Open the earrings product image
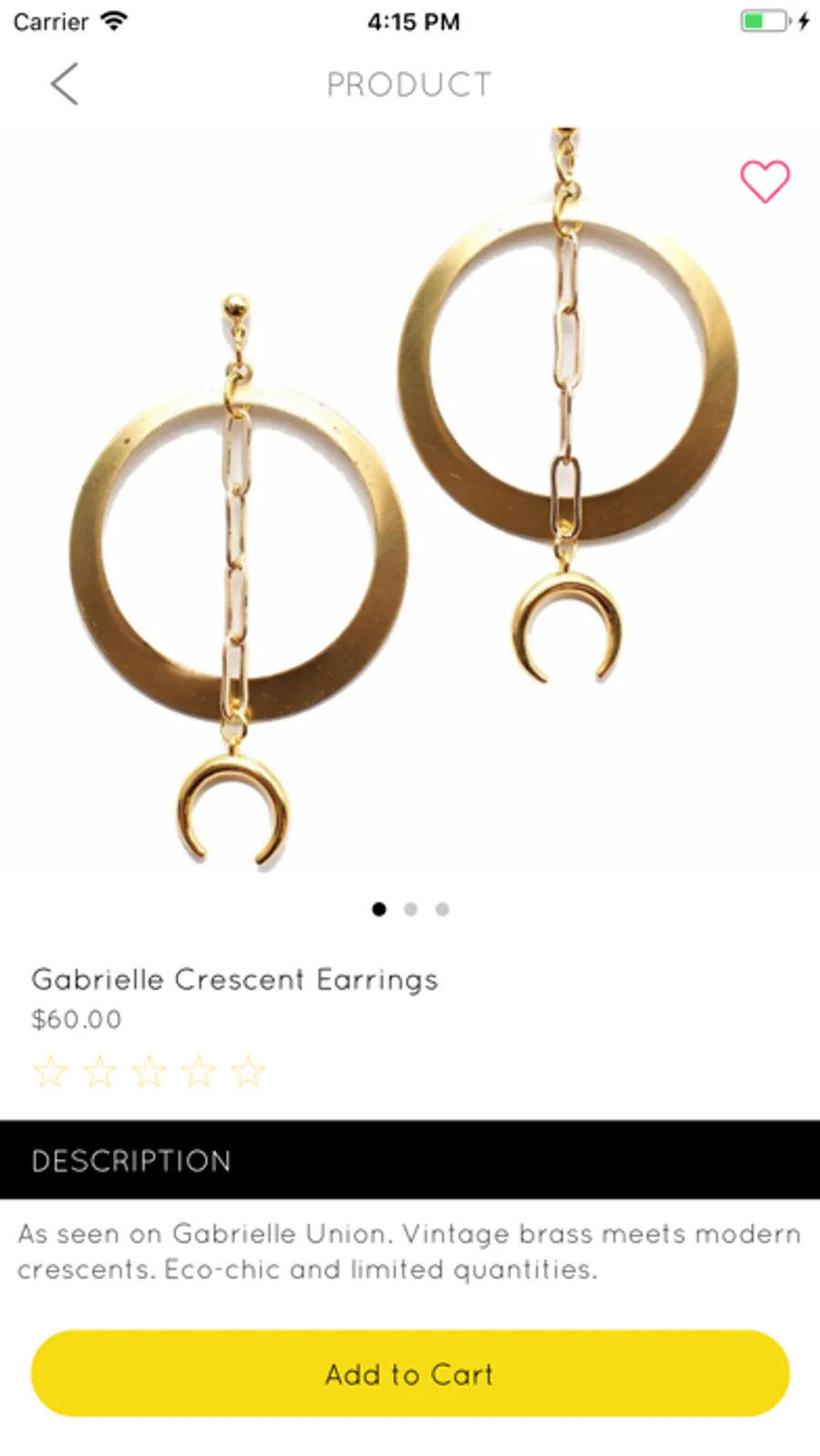The width and height of the screenshot is (820, 1456). click(410, 501)
